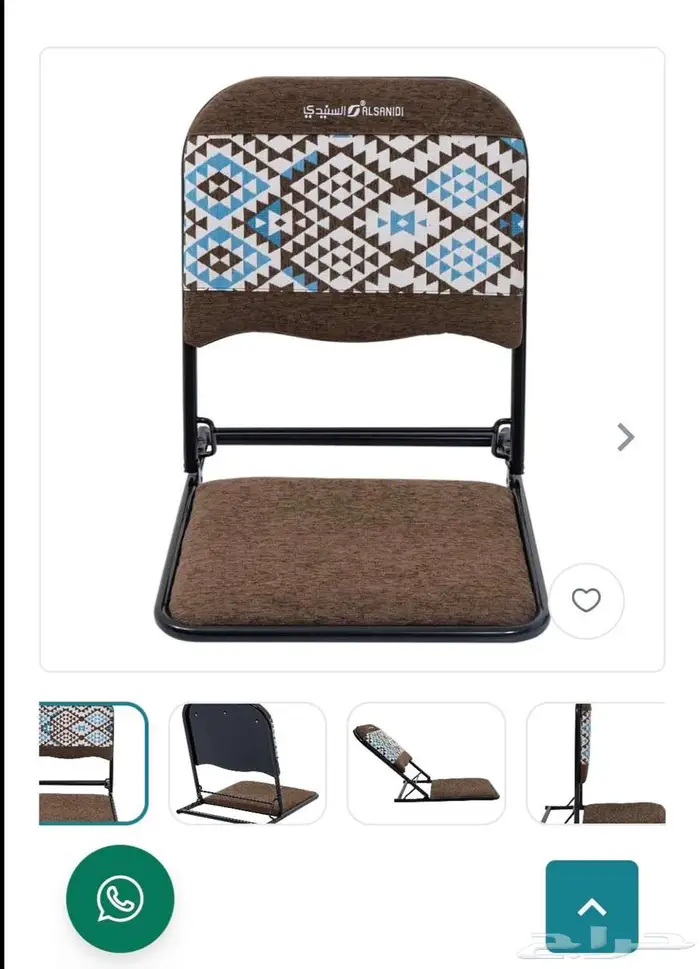This screenshot has height=969, width=700.
Task: Open the reclined chair thumbnail
Action: (x=426, y=763)
